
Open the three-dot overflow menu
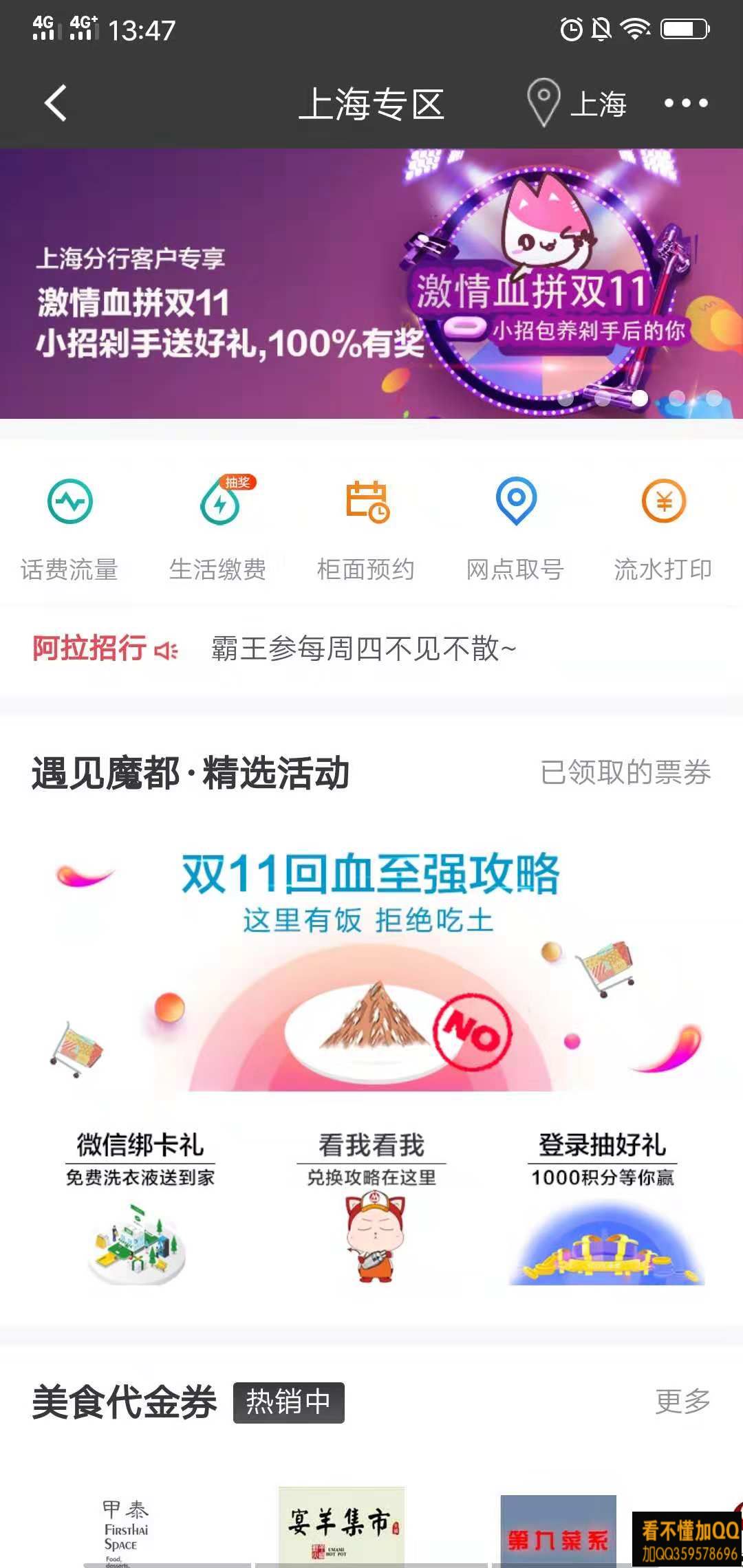tap(685, 104)
